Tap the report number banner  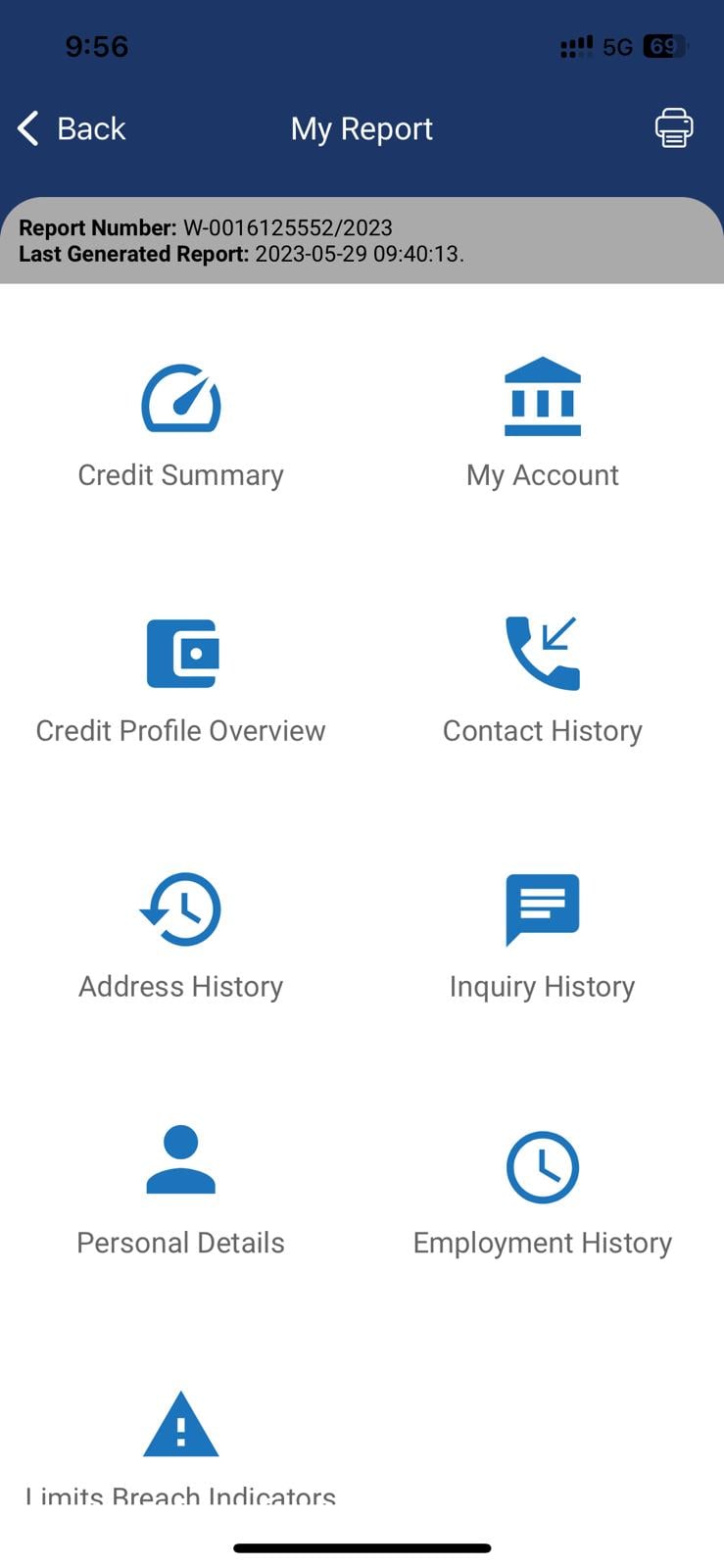point(362,240)
